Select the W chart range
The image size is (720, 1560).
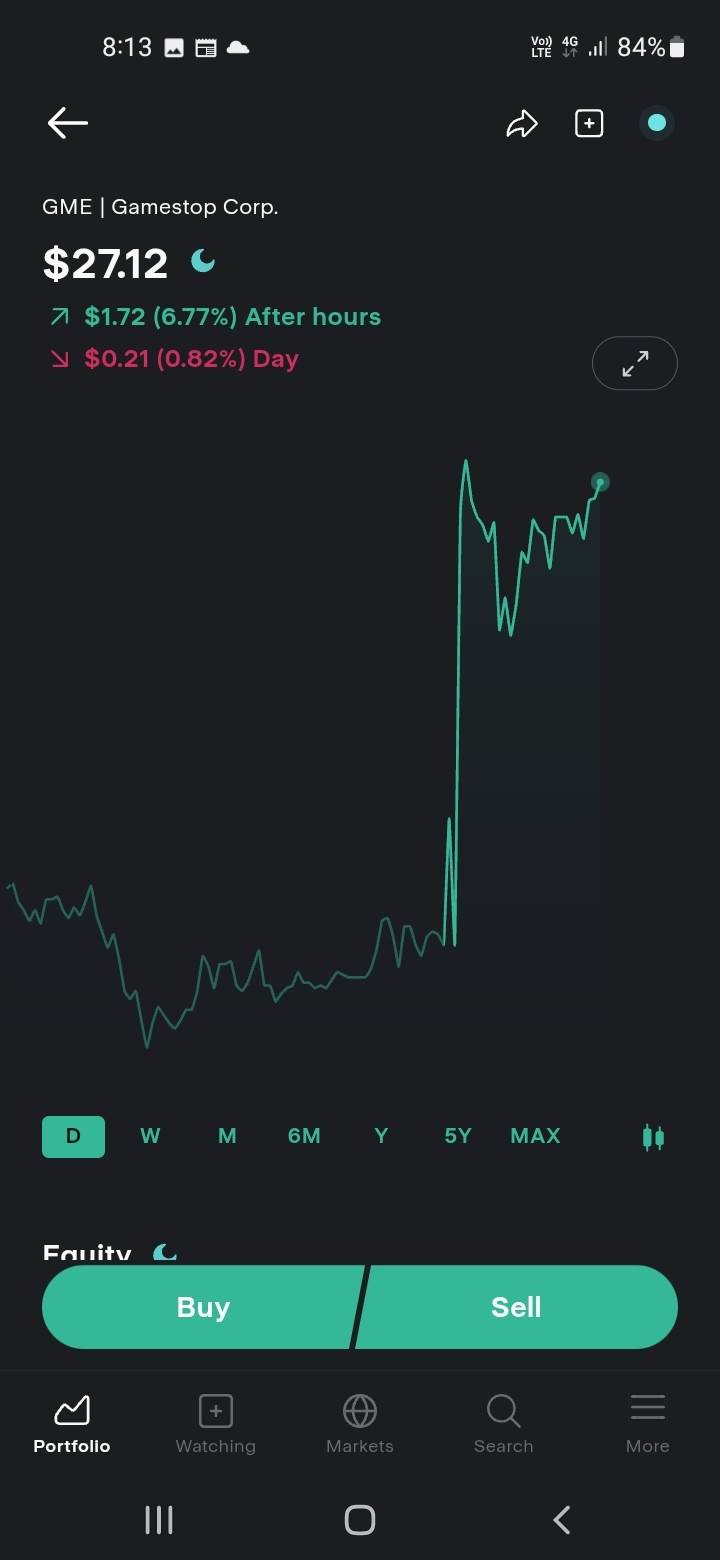150,1136
